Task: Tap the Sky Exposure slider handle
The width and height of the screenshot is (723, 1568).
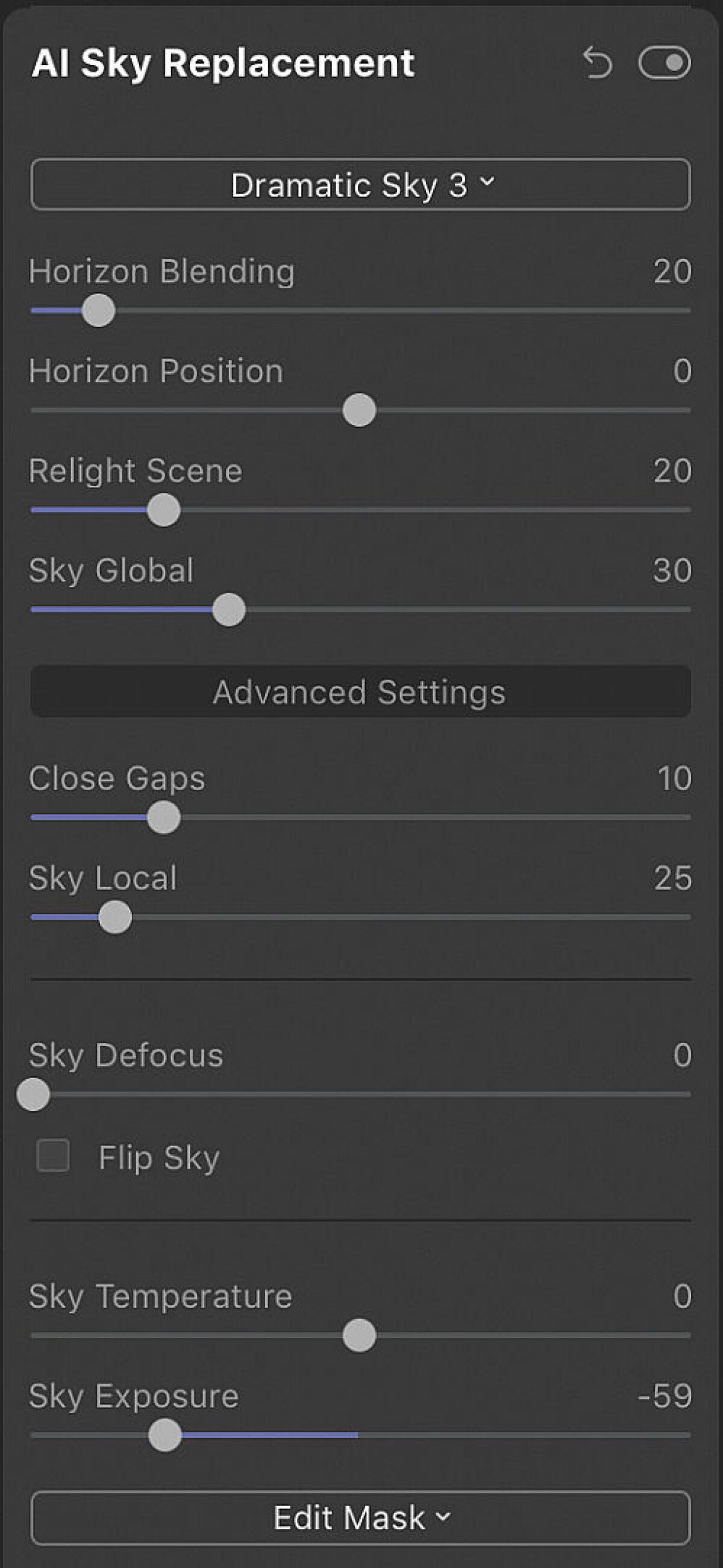Action: tap(165, 1435)
